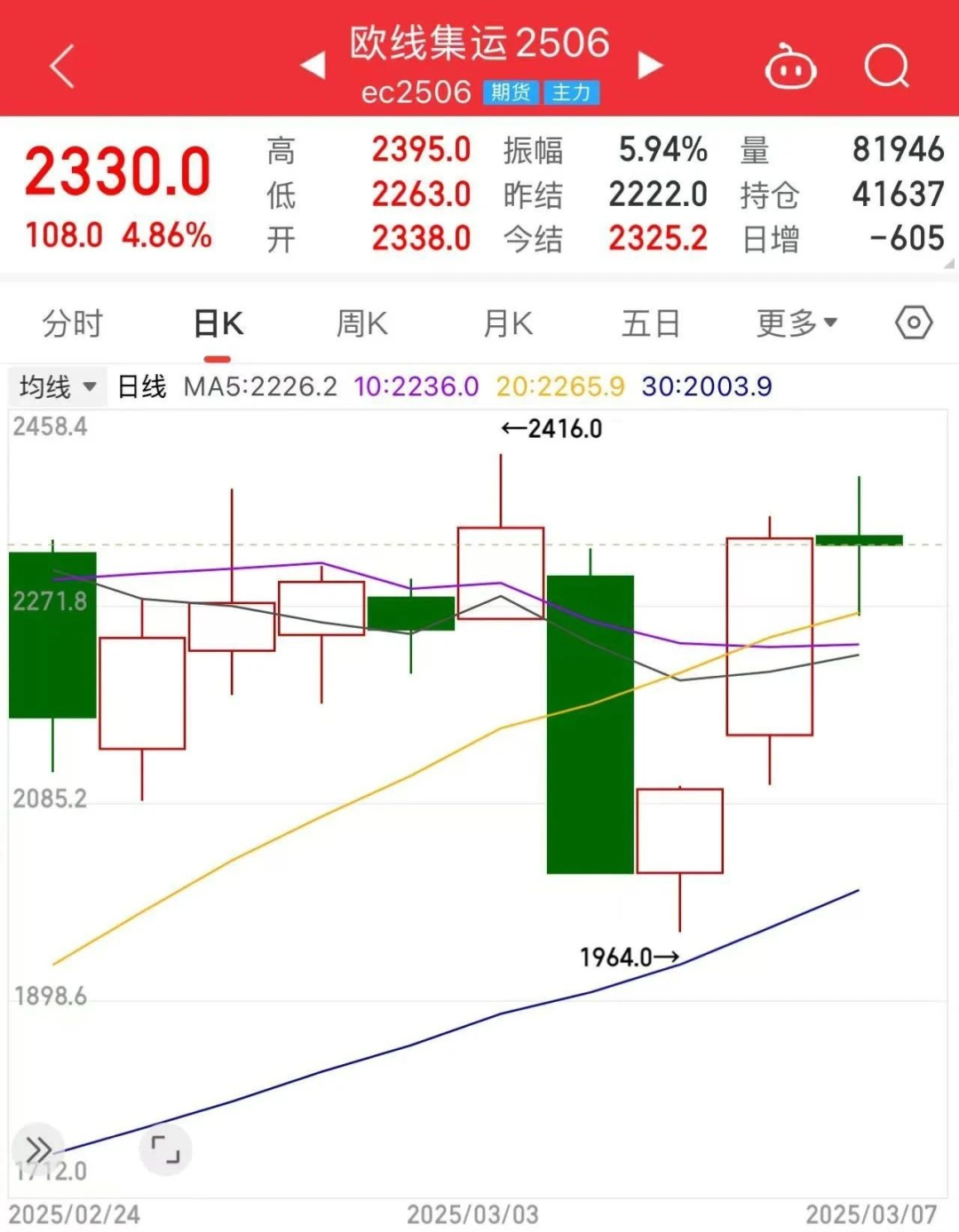The height and width of the screenshot is (1232, 959).
Task: Open the search magnifier
Action: pos(886,67)
